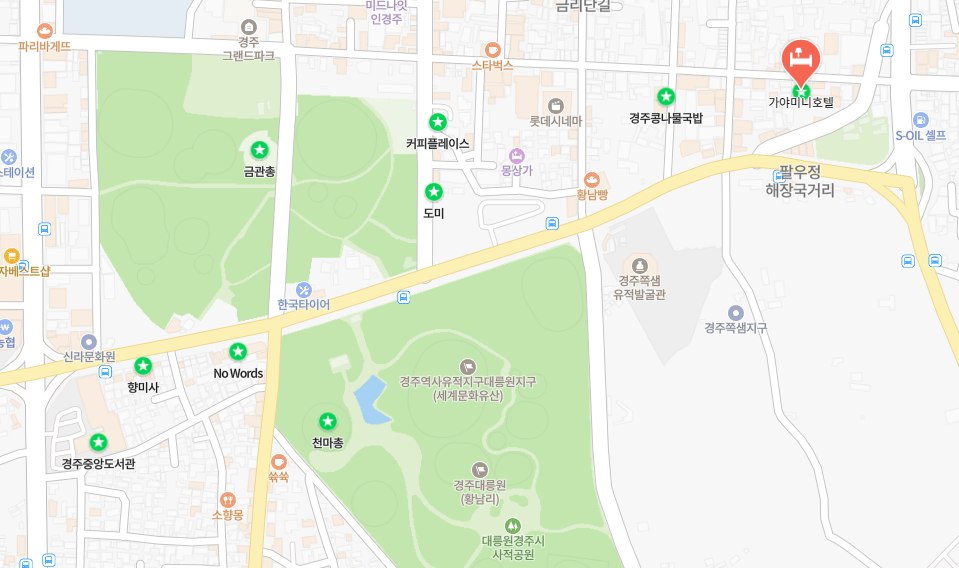The height and width of the screenshot is (568, 959).
Task: Select the 금관총 starred marker
Action: click(x=259, y=150)
